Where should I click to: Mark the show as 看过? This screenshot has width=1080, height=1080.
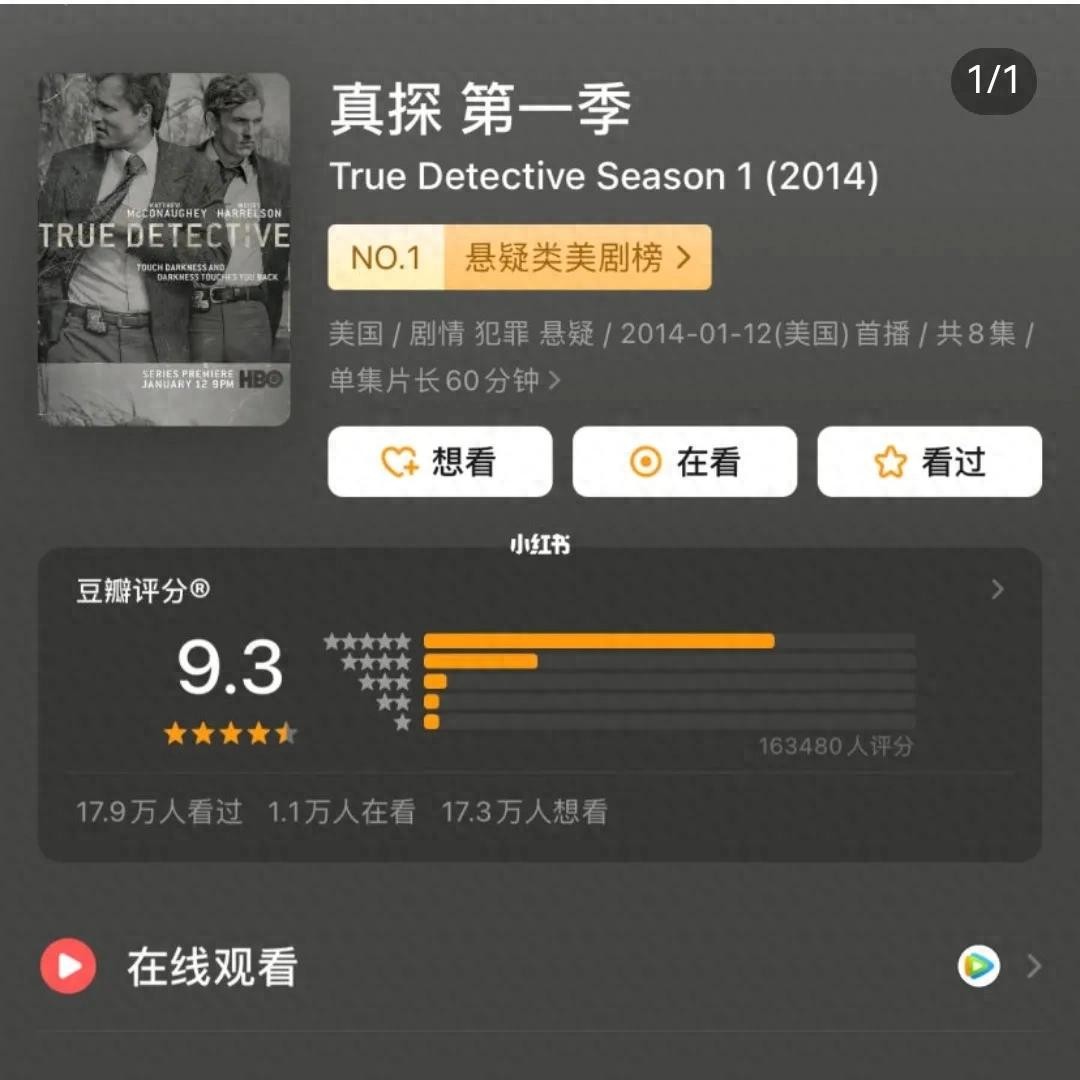point(929,462)
